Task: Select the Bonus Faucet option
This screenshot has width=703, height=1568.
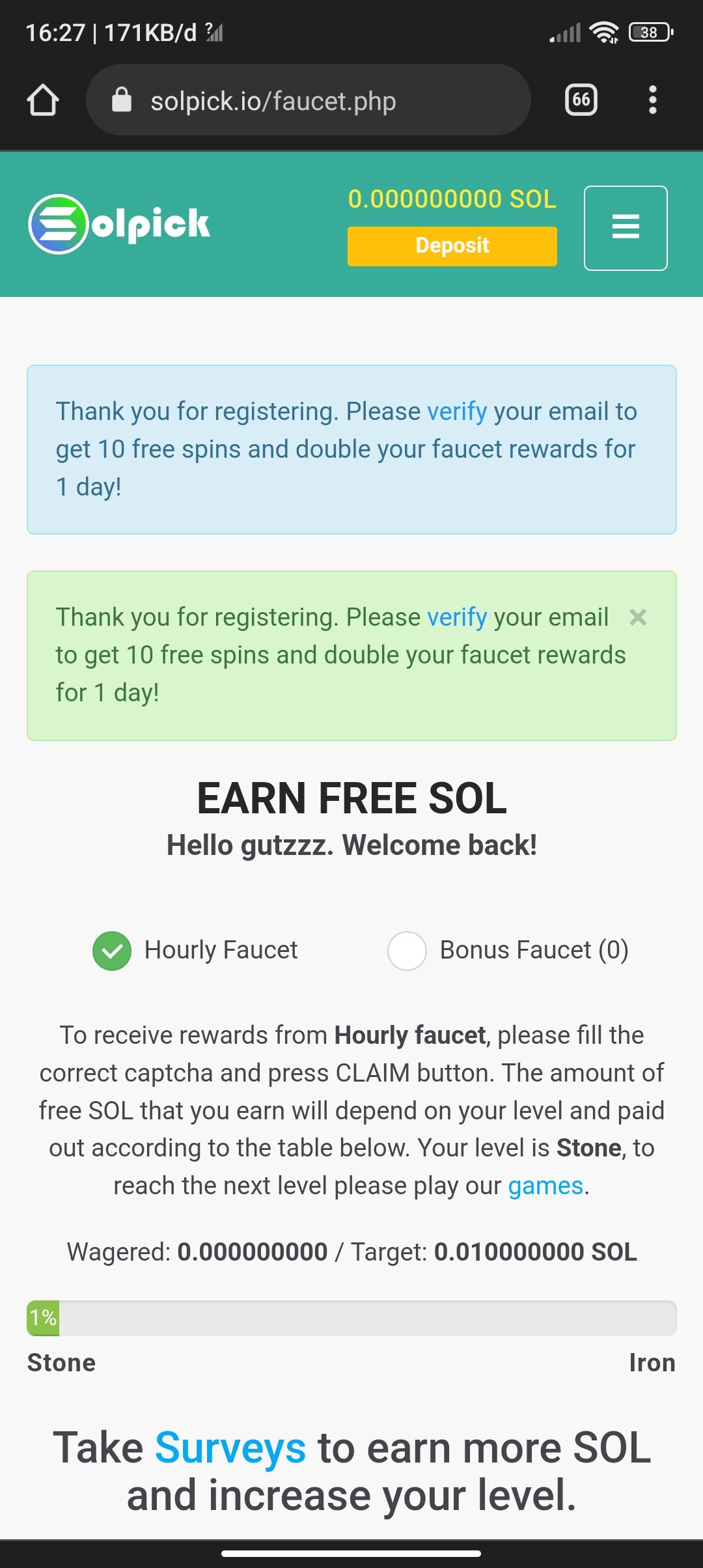Action: coord(407,951)
